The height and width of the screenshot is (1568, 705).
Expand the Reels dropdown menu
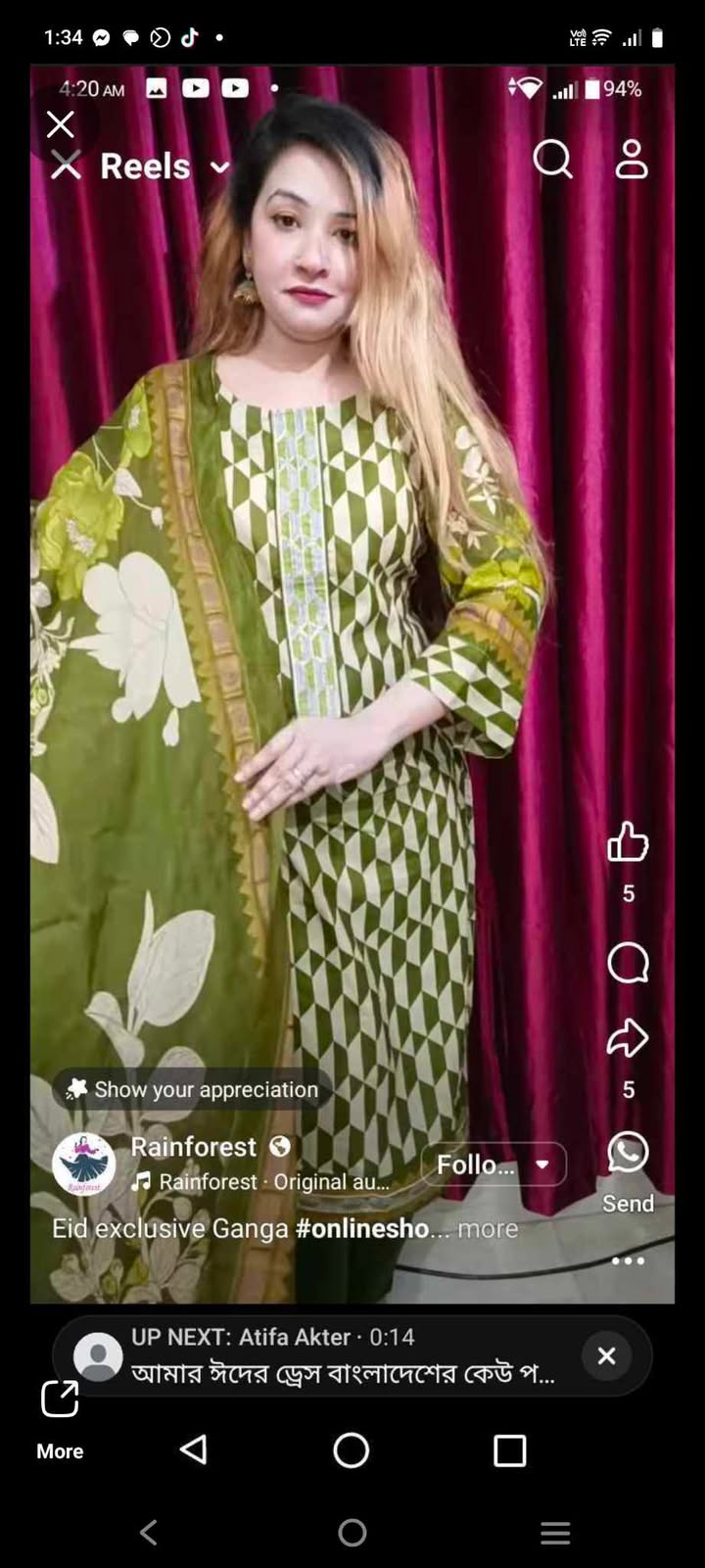coord(220,167)
